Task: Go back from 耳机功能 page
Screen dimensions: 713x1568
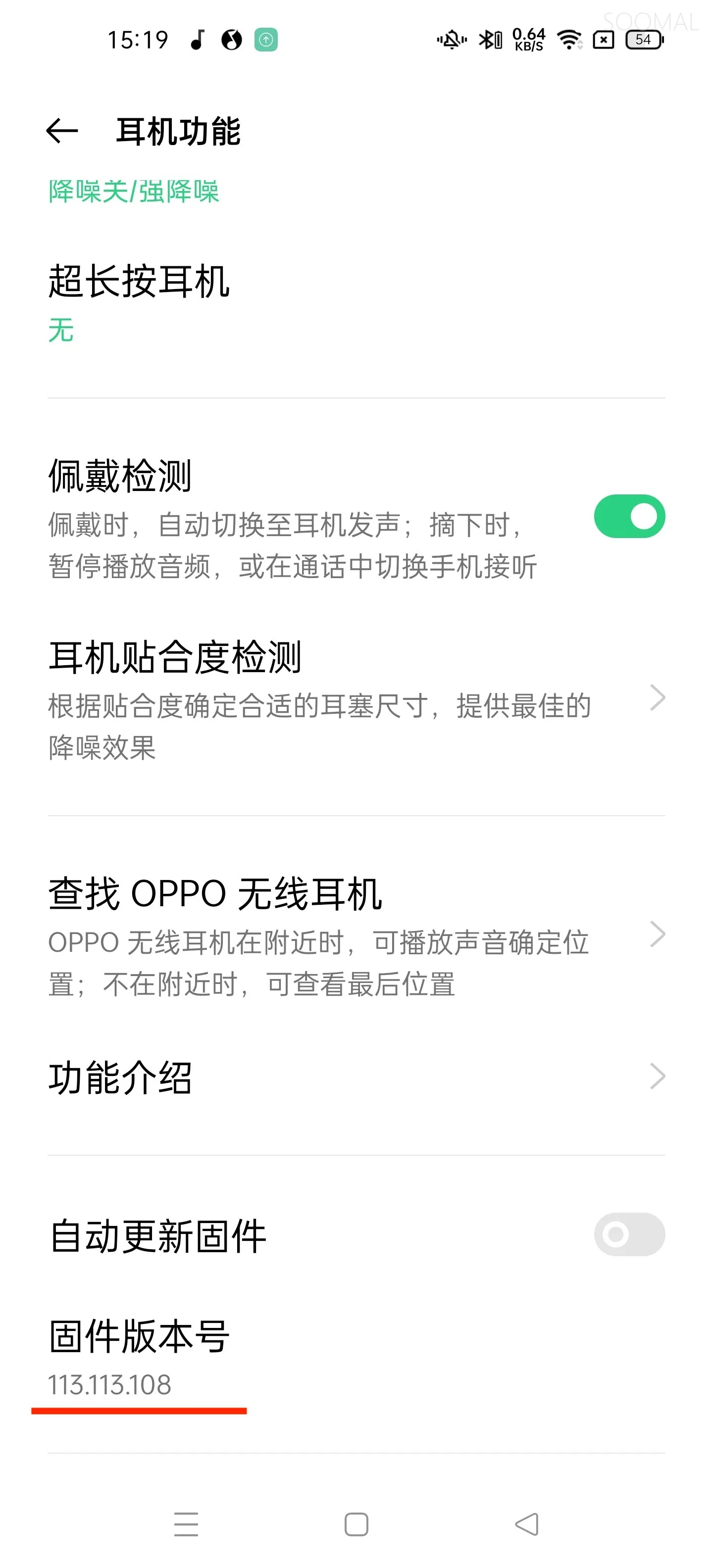Action: click(x=62, y=131)
